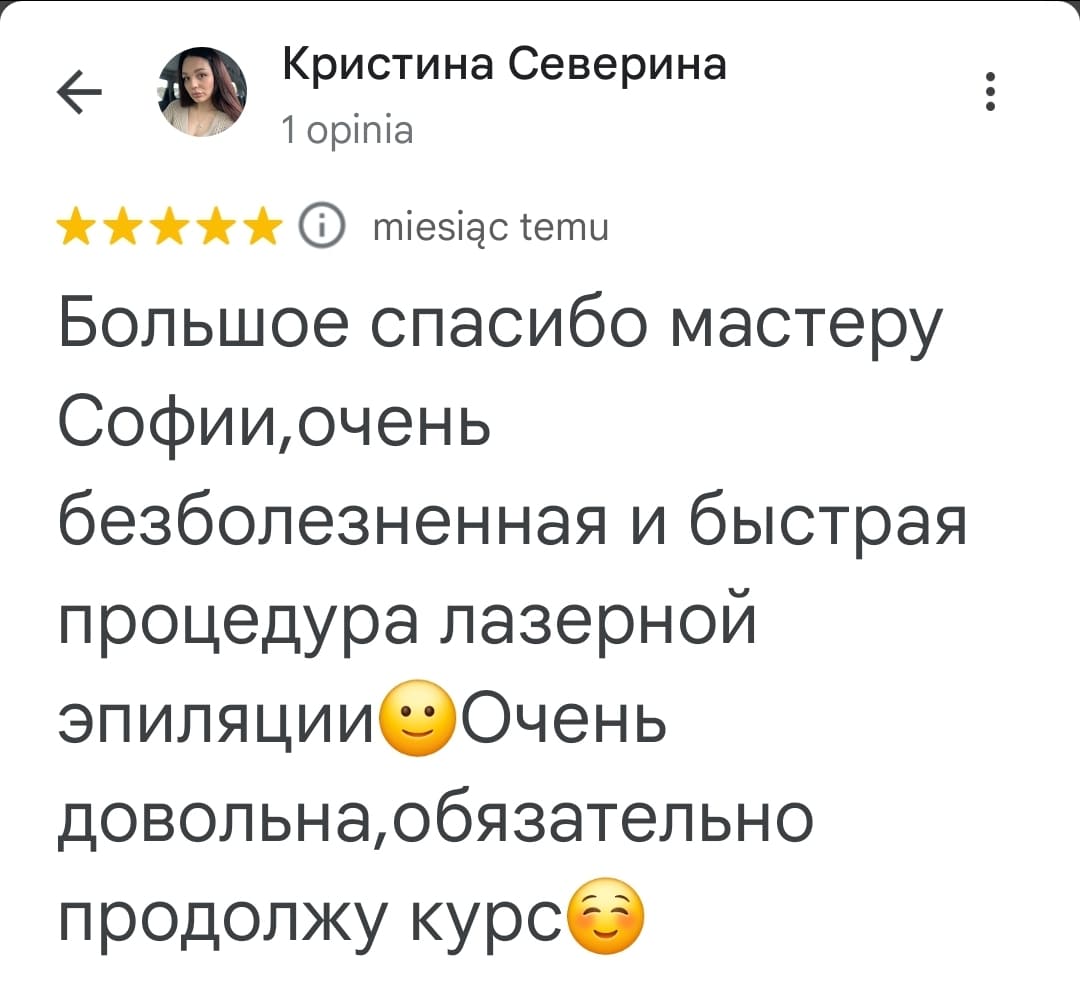The height and width of the screenshot is (1002, 1080).
Task: Go back using the arrow icon
Action: (79, 94)
